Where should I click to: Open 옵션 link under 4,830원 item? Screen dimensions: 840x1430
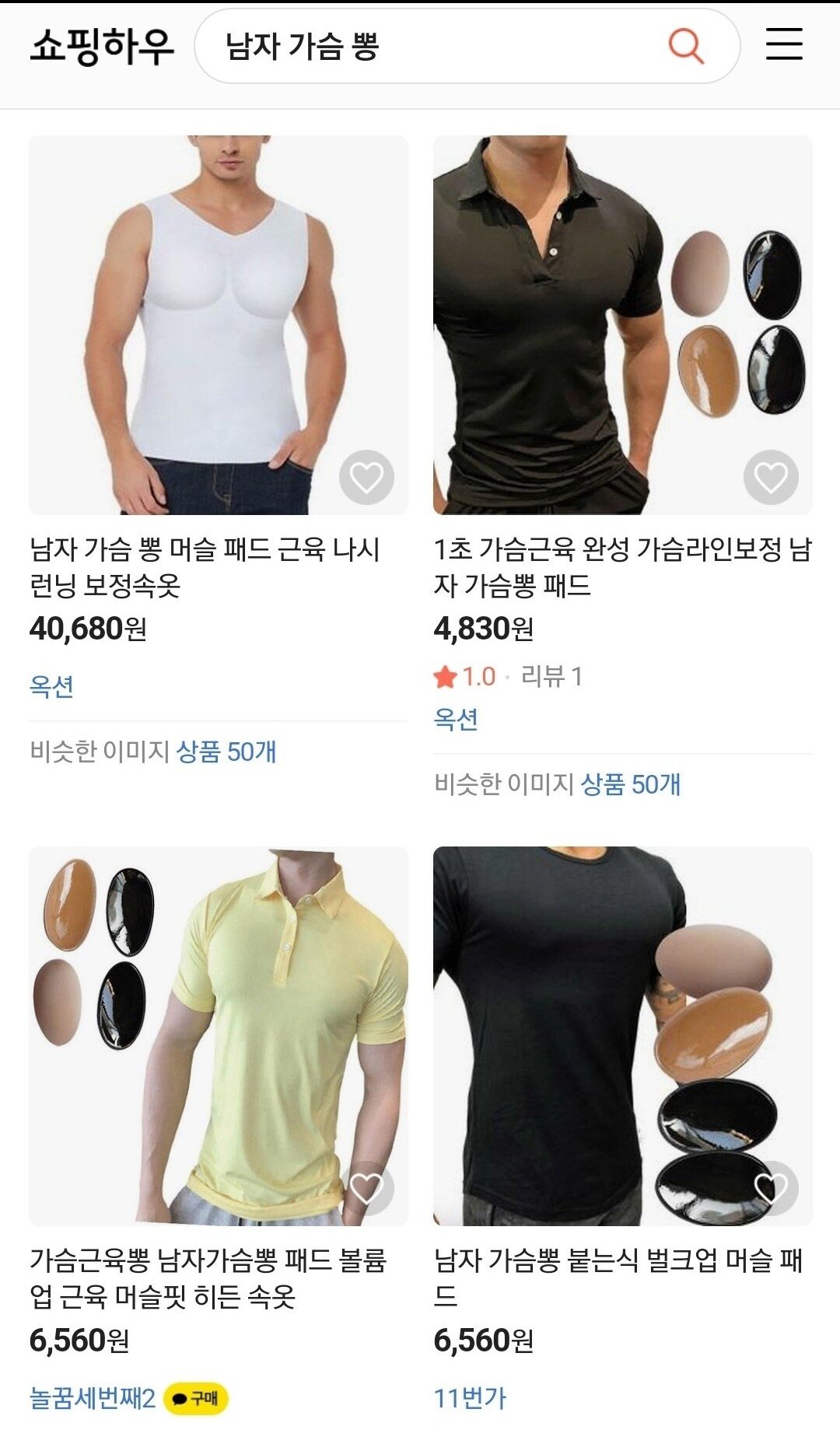coord(456,719)
